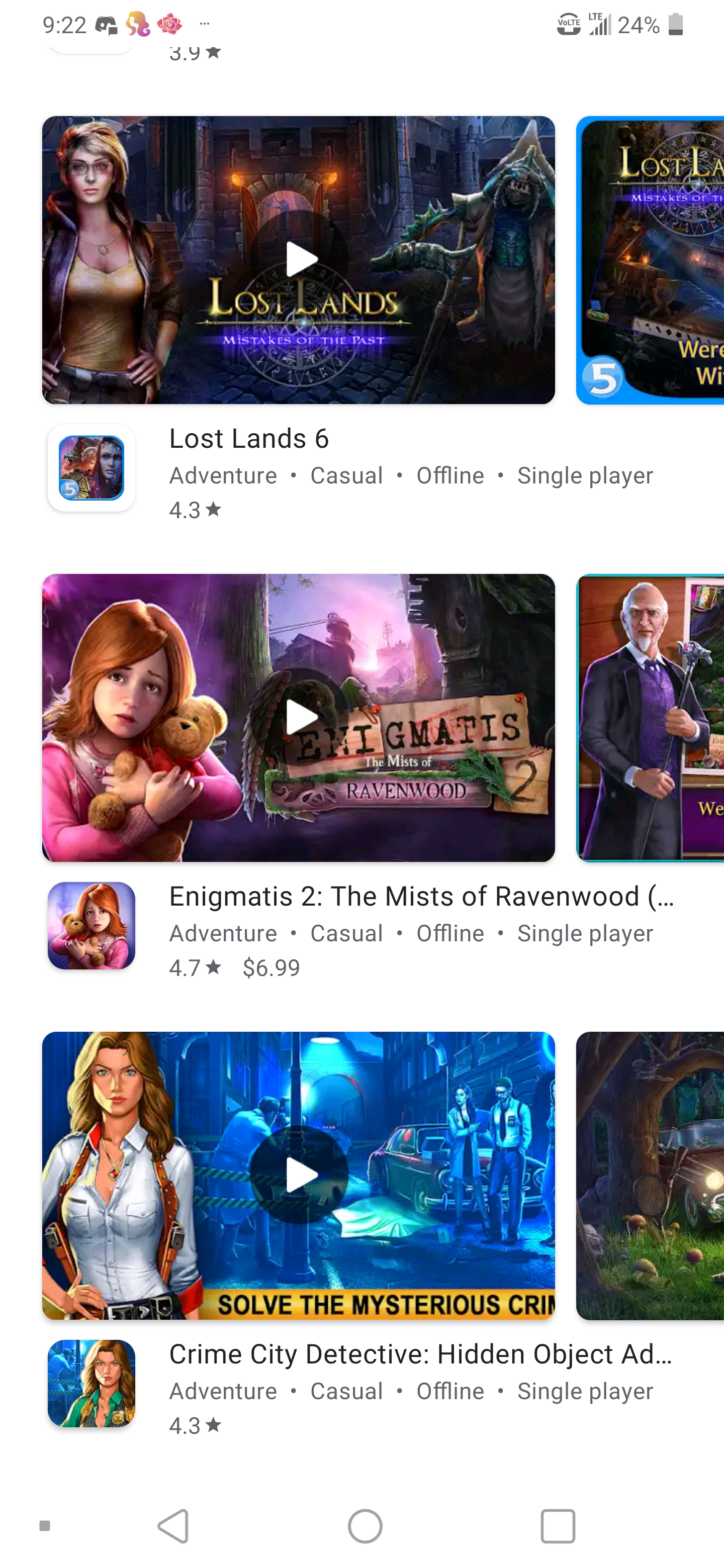View the Enigmatis 2 second screenshot
Image resolution: width=724 pixels, height=1568 pixels.
tap(650, 718)
